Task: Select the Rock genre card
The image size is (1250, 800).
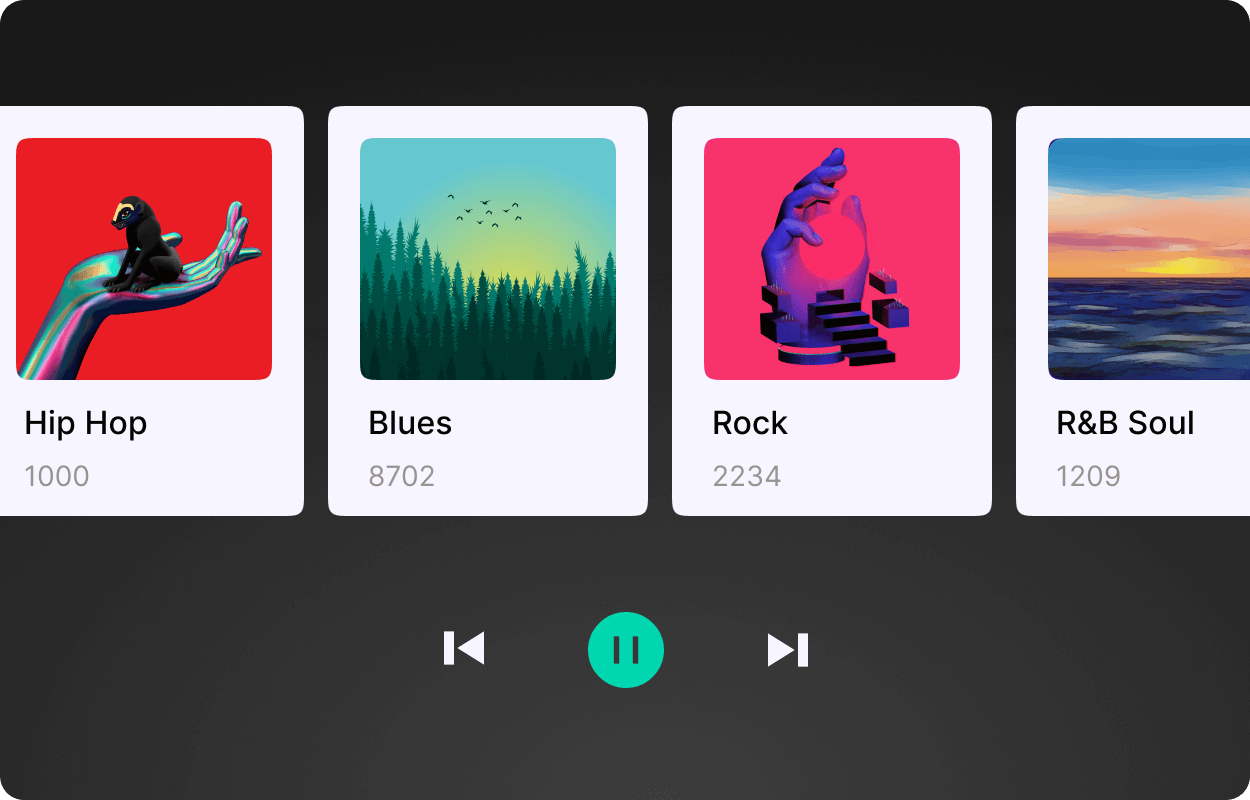Action: pyautogui.click(x=832, y=310)
